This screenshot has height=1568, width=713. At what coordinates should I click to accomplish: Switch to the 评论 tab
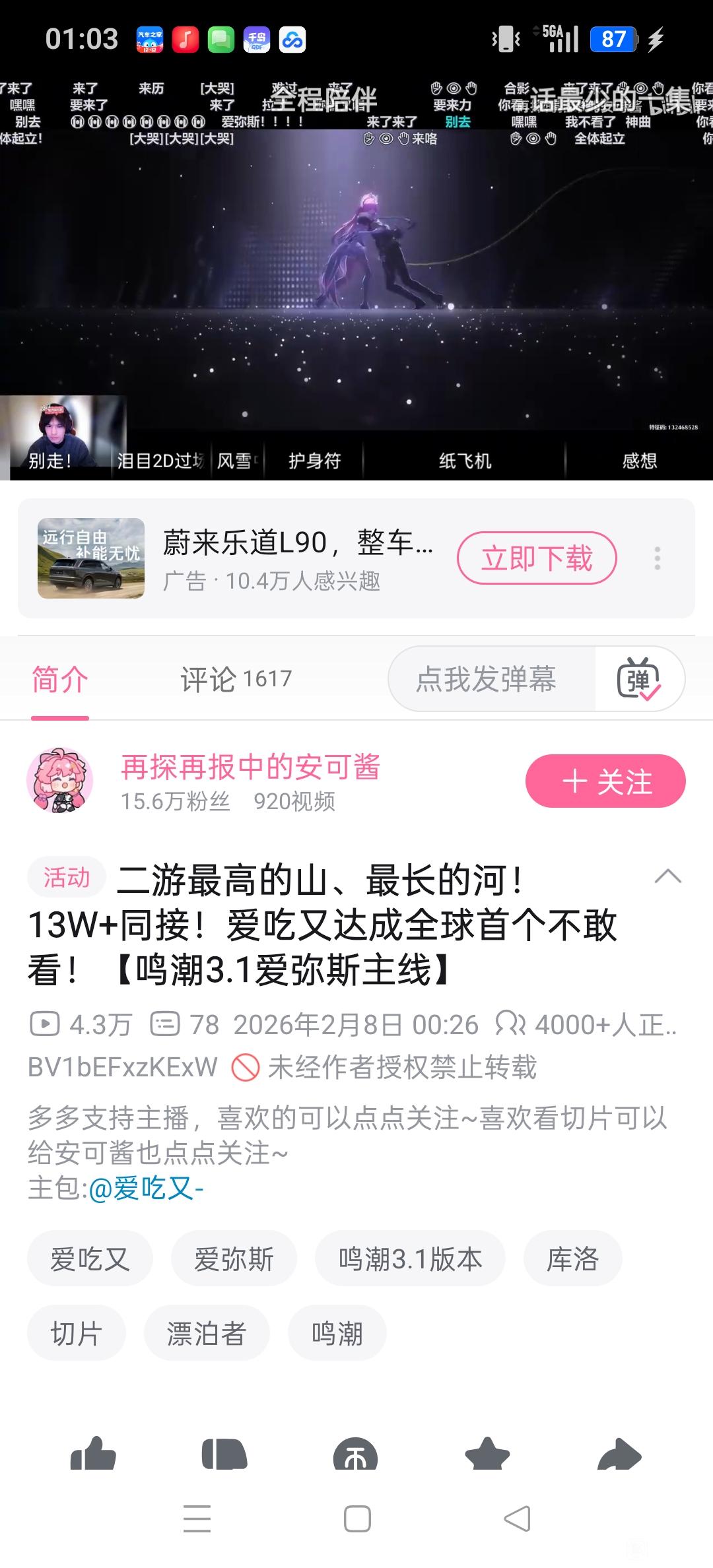pyautogui.click(x=236, y=679)
